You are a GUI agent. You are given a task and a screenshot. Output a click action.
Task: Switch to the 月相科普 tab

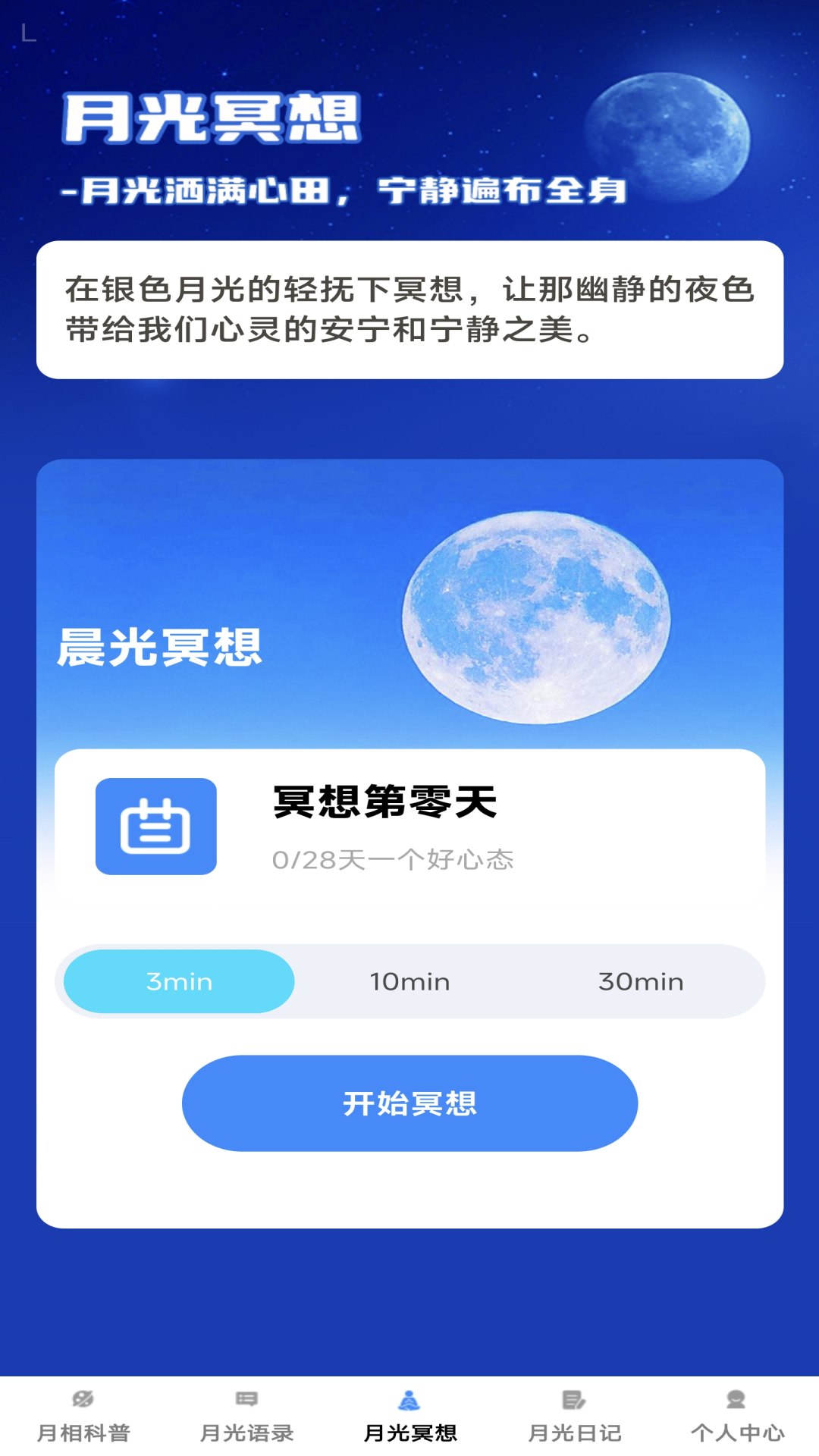coord(83,1417)
